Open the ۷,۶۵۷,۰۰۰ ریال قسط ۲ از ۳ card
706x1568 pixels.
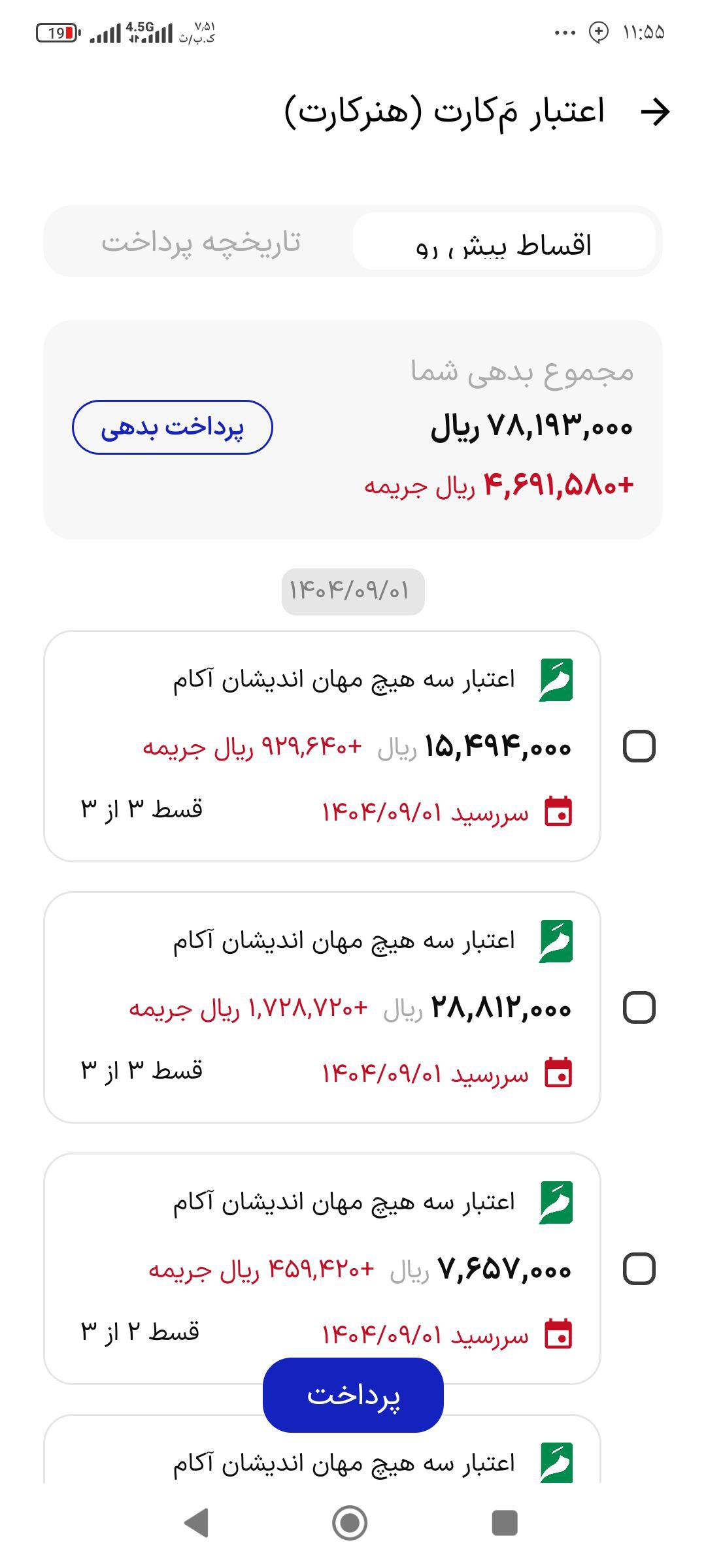pyautogui.click(x=322, y=1241)
